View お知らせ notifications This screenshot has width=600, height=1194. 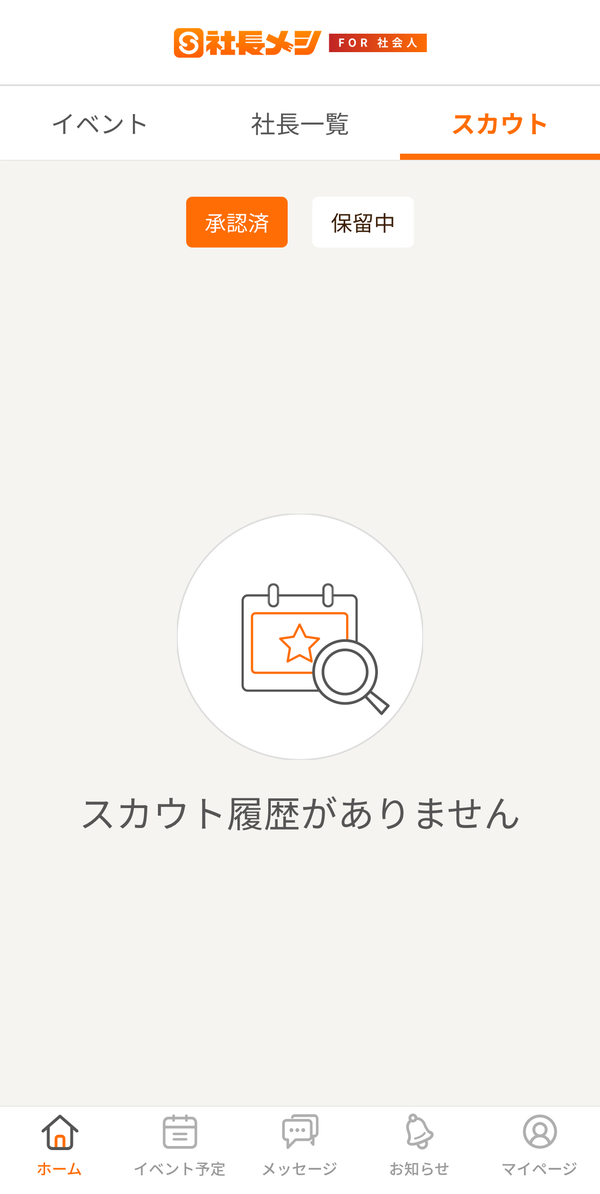click(x=420, y=1146)
